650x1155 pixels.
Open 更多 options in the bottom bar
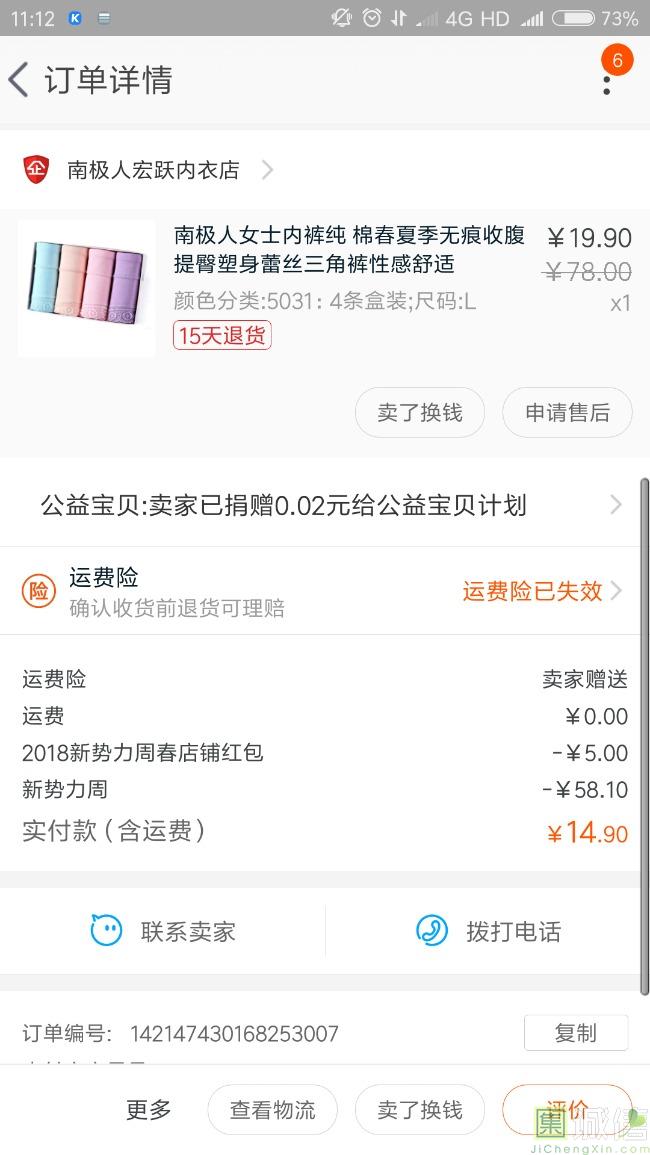(149, 1109)
